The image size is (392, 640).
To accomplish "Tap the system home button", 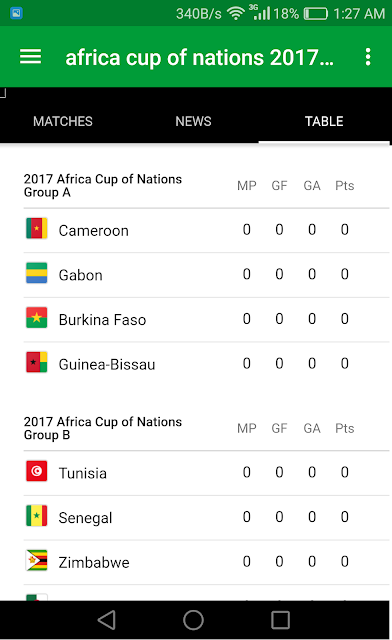I will [x=194, y=620].
